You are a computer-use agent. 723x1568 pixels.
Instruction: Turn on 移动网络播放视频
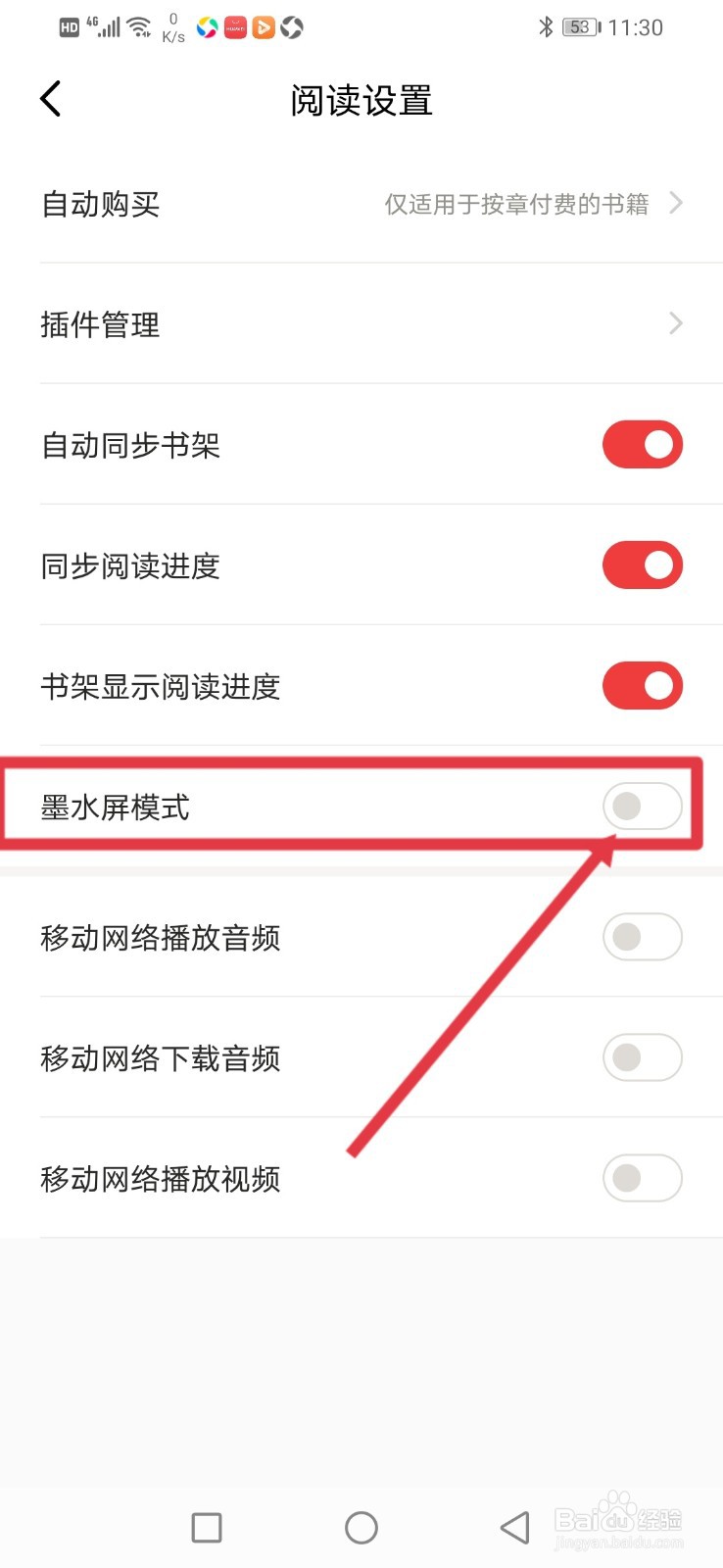(x=642, y=1179)
